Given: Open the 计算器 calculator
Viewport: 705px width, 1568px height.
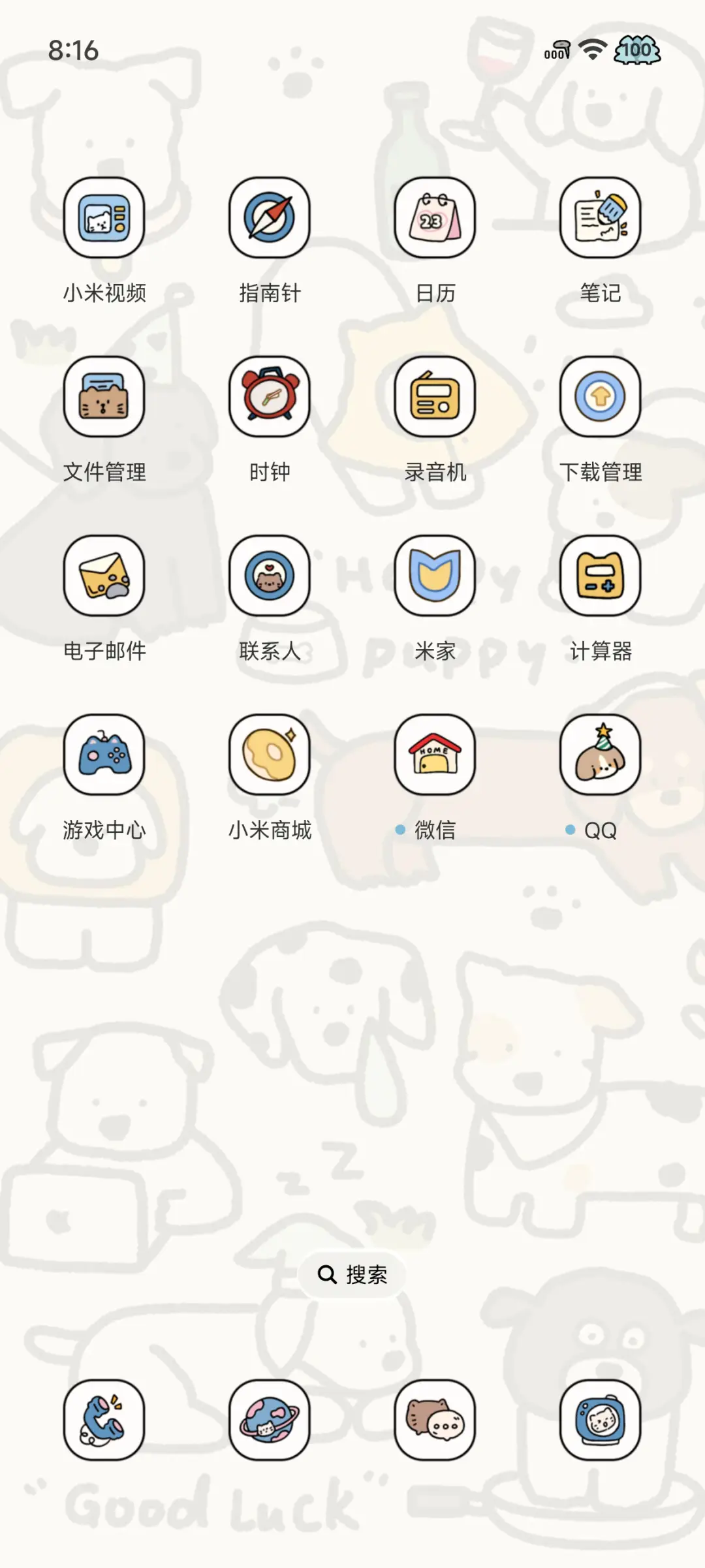Looking at the screenshot, I should tap(600, 577).
